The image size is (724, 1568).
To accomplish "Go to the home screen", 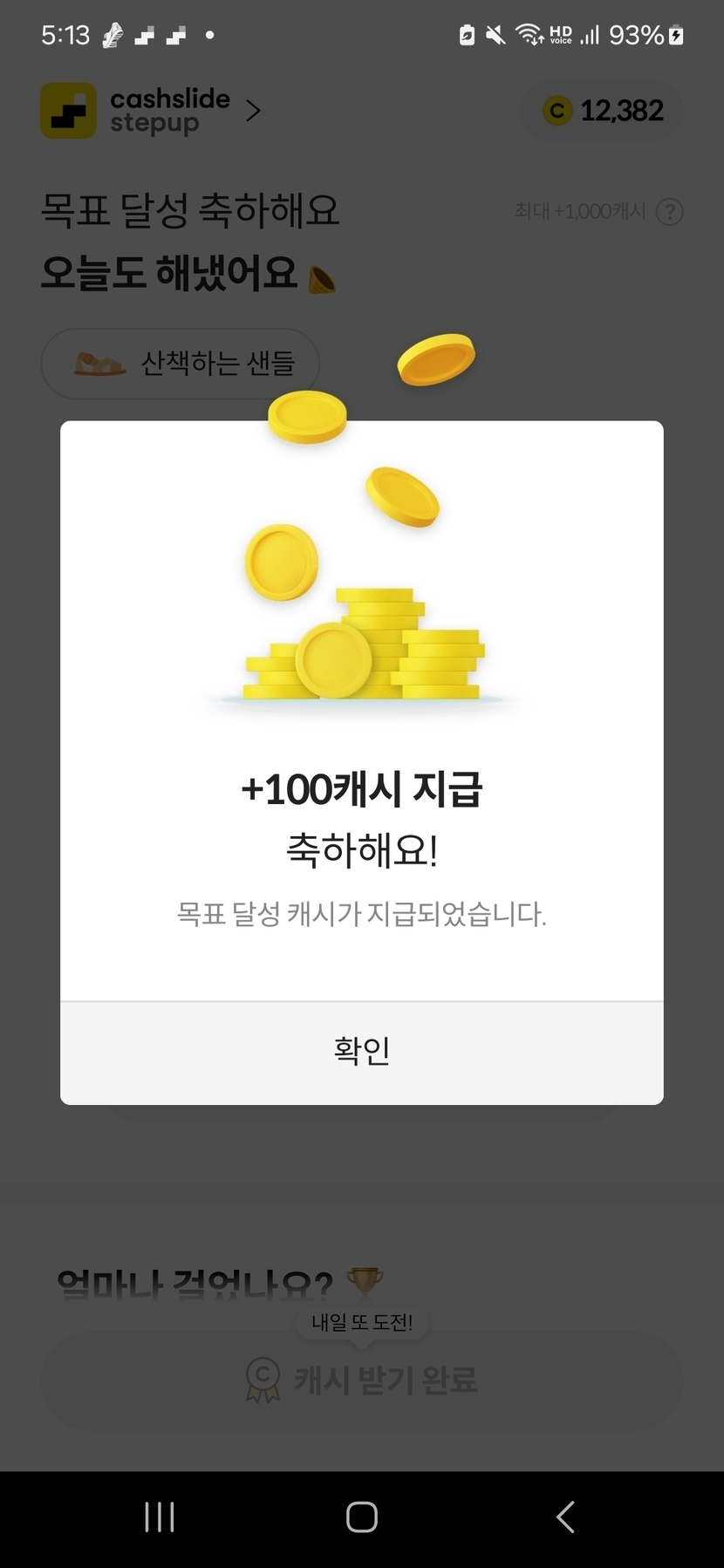I will [x=361, y=1517].
